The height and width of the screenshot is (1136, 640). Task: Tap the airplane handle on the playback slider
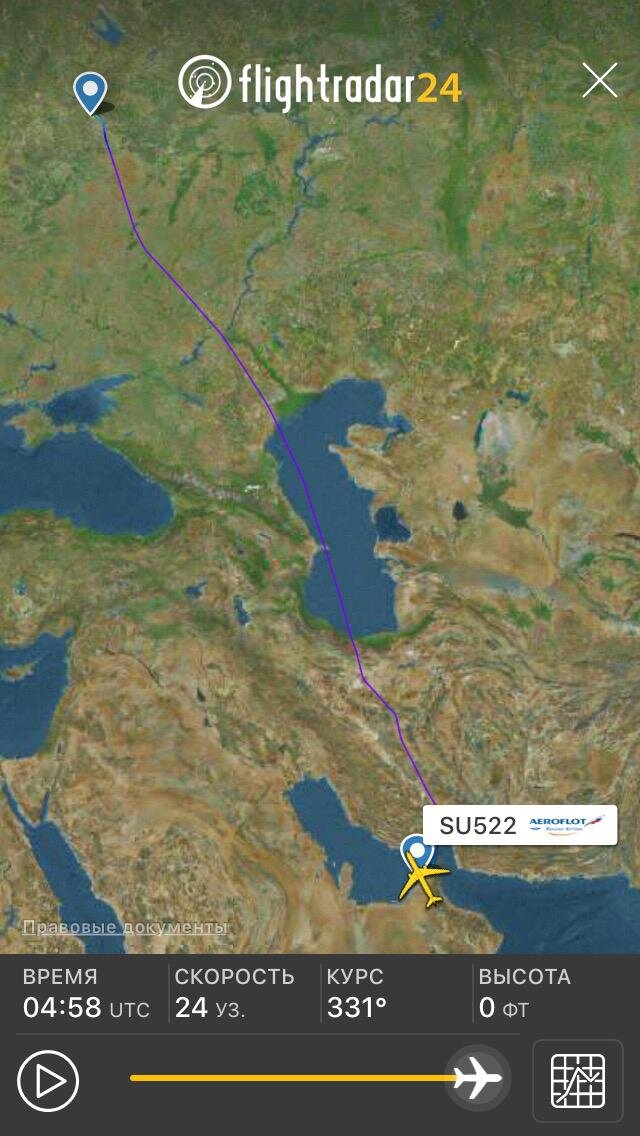(478, 1077)
